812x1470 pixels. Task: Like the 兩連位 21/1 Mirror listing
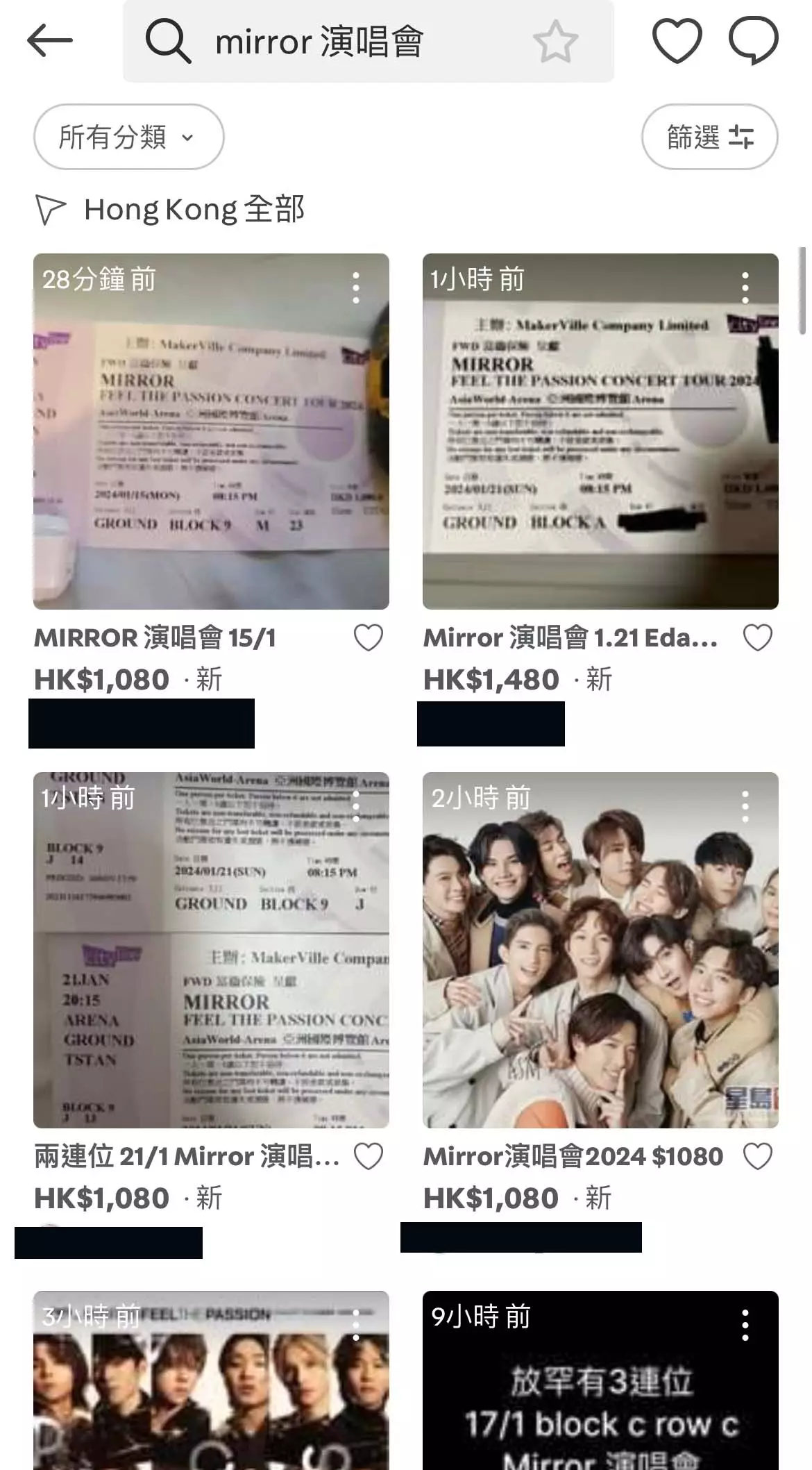368,1156
